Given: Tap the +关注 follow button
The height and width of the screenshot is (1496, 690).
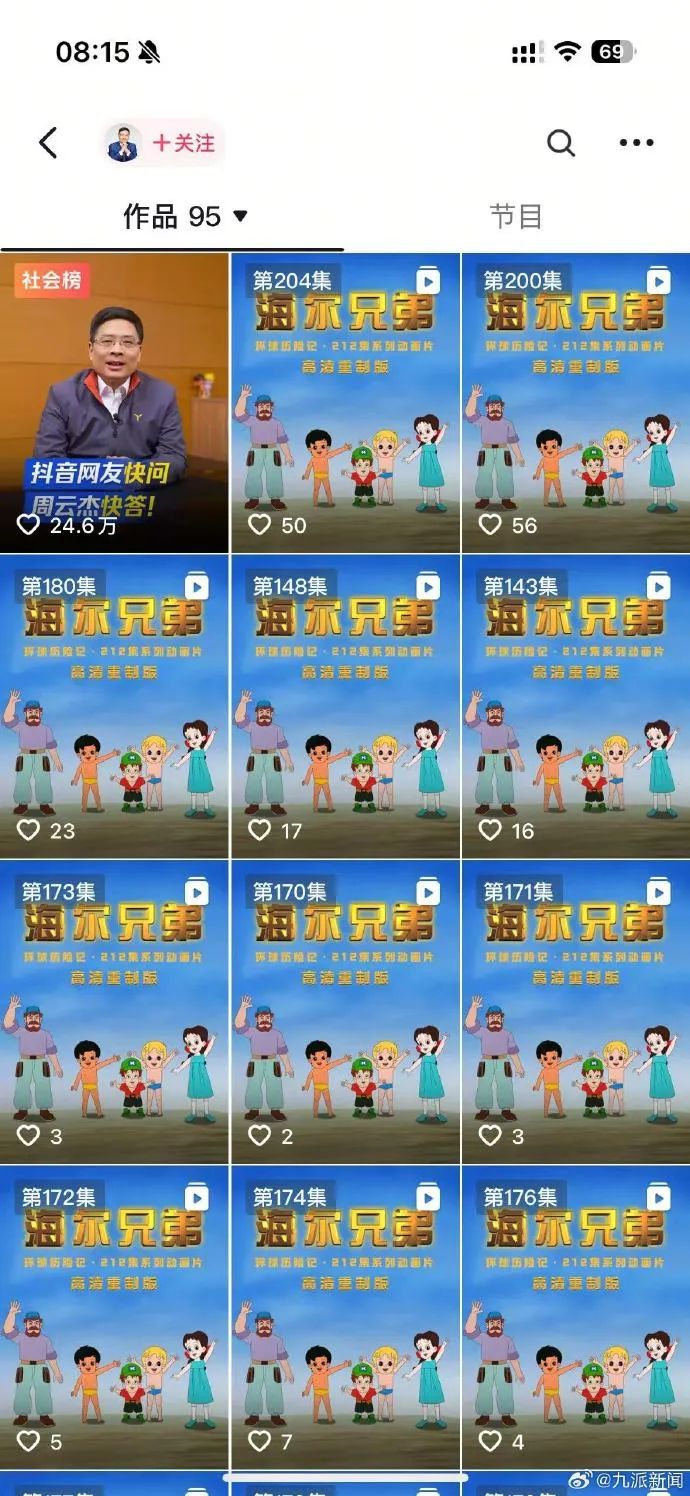Looking at the screenshot, I should point(183,143).
